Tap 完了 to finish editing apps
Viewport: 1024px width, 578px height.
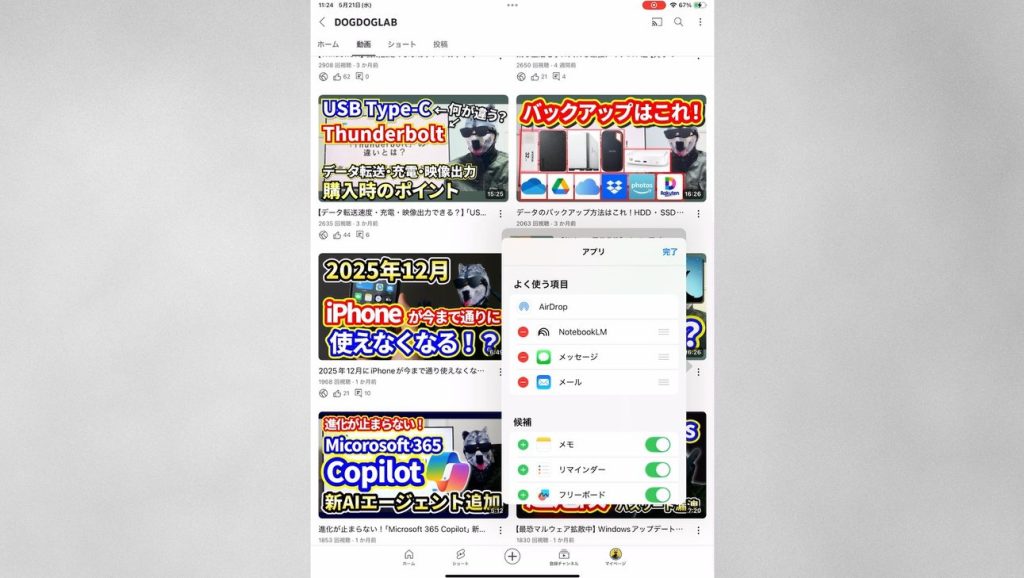click(670, 252)
